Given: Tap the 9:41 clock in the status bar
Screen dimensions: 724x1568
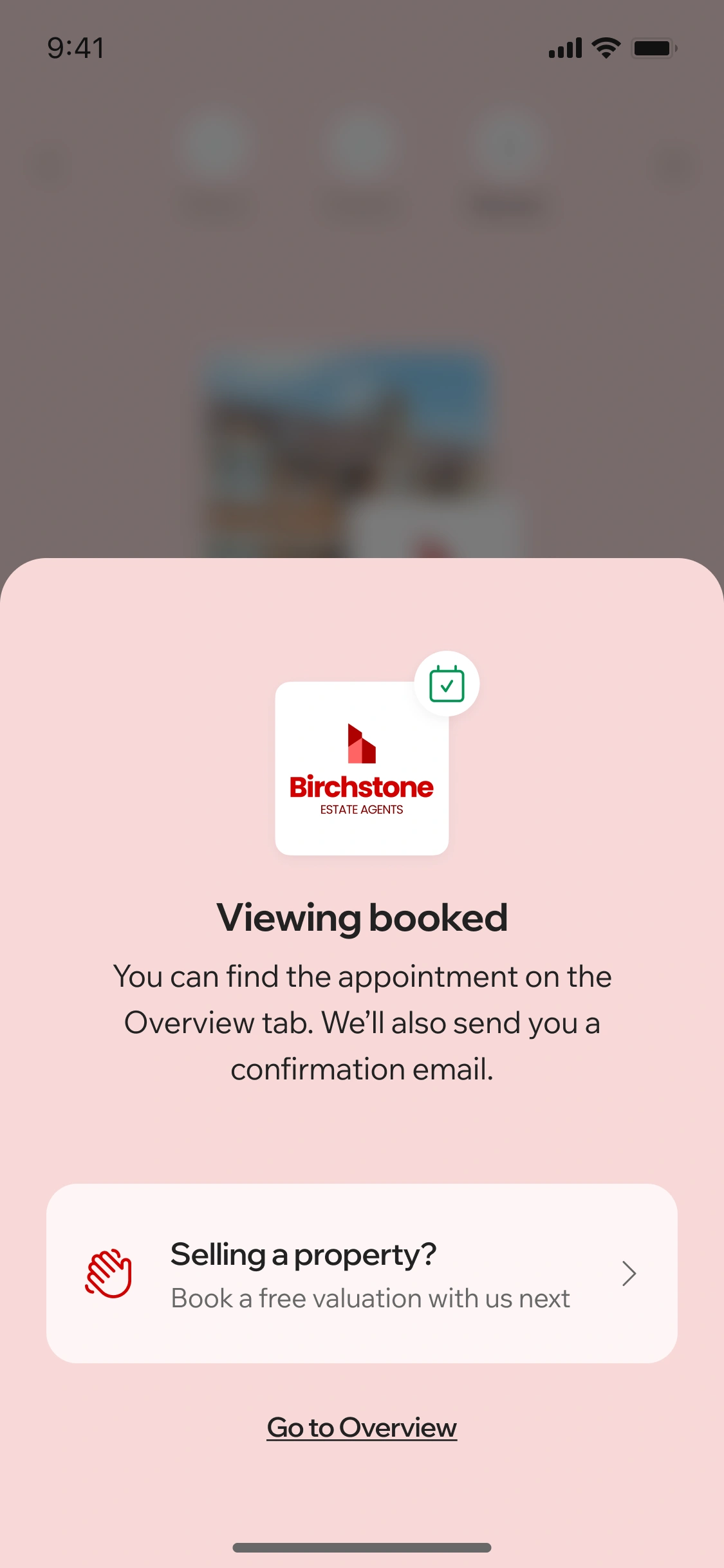Looking at the screenshot, I should pos(76,47).
